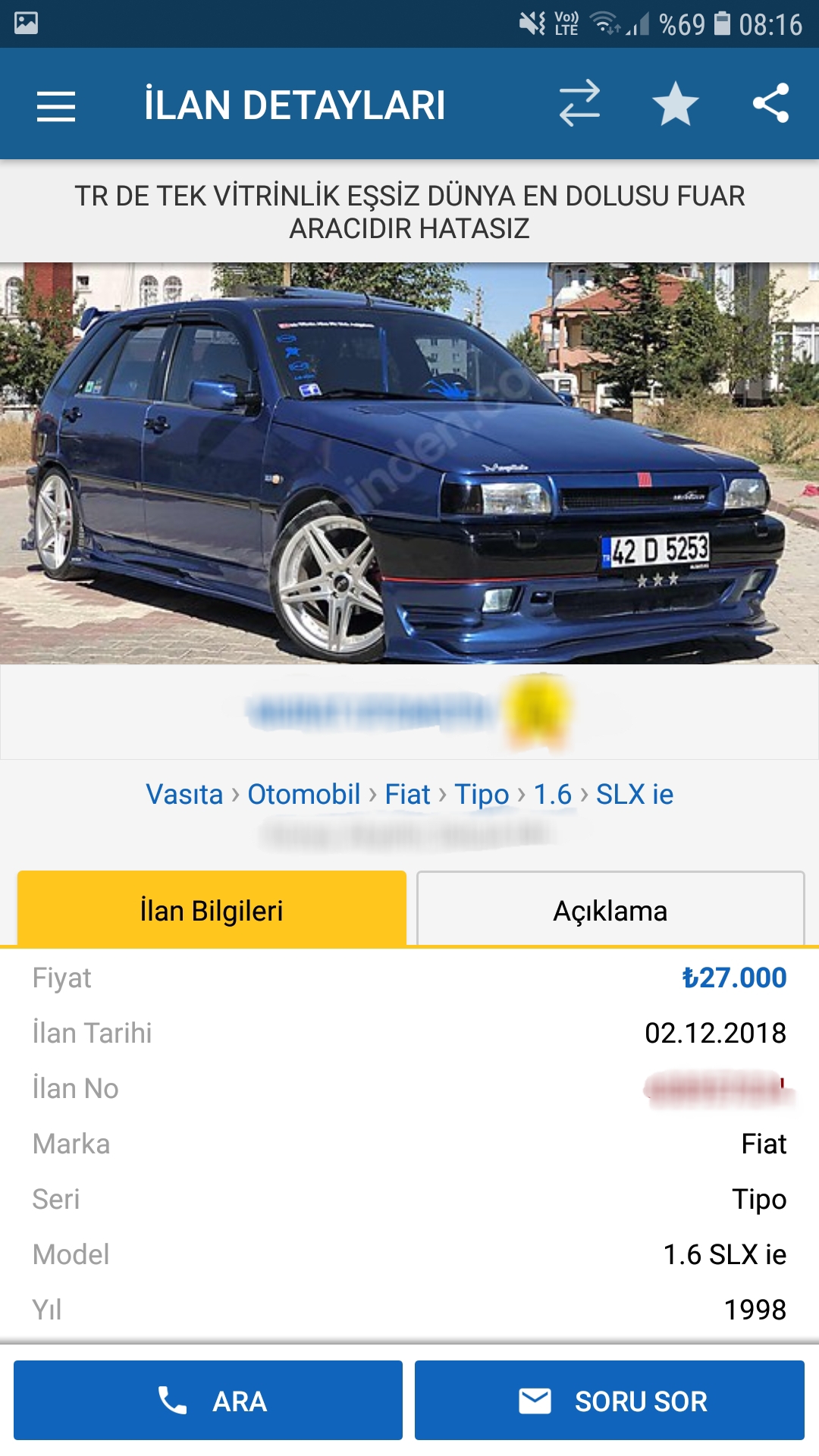Image resolution: width=819 pixels, height=1456 pixels.
Task: Open the Tipo series breadcrumb
Action: point(482,794)
